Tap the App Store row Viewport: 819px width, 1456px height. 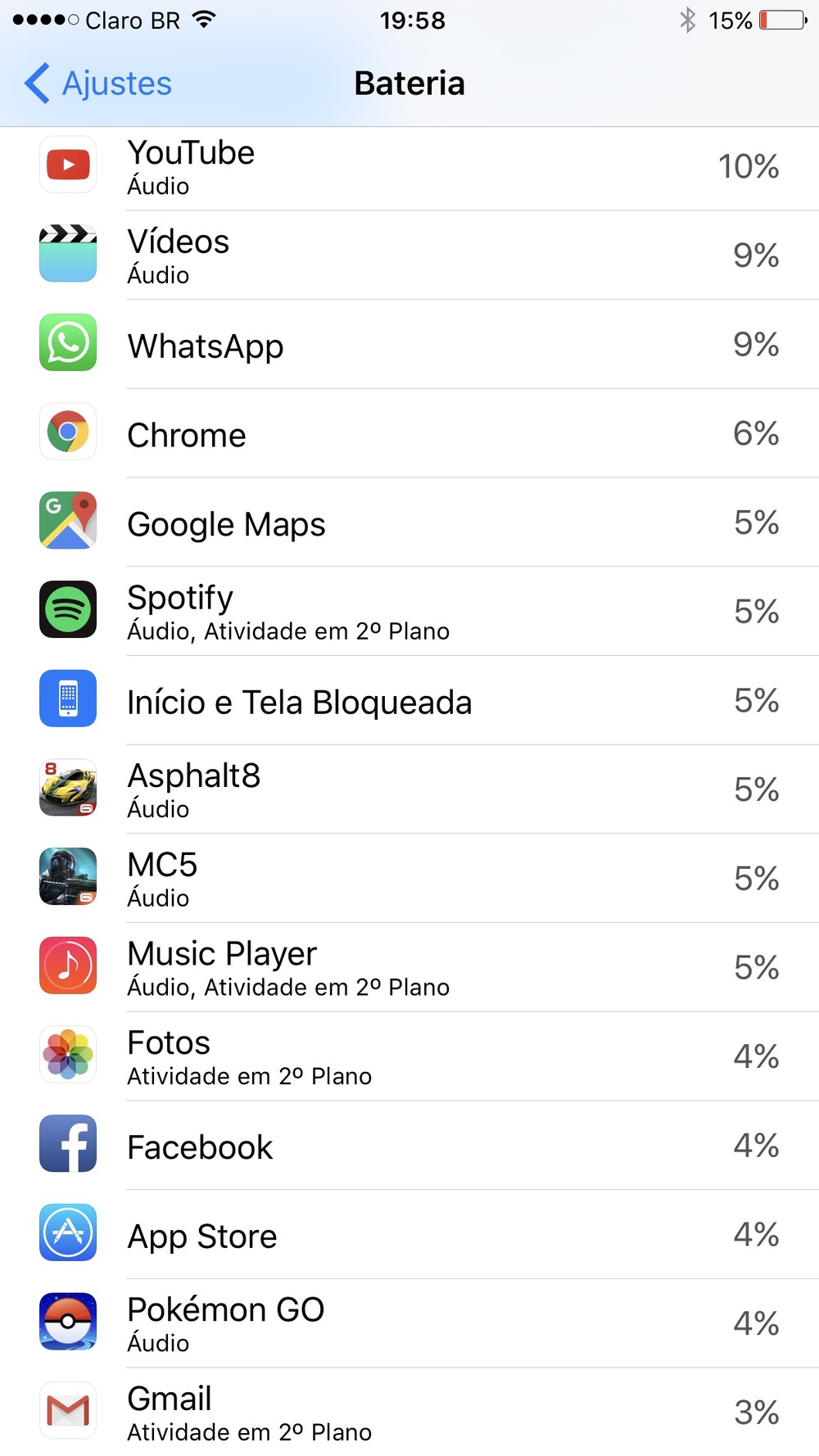click(409, 1235)
